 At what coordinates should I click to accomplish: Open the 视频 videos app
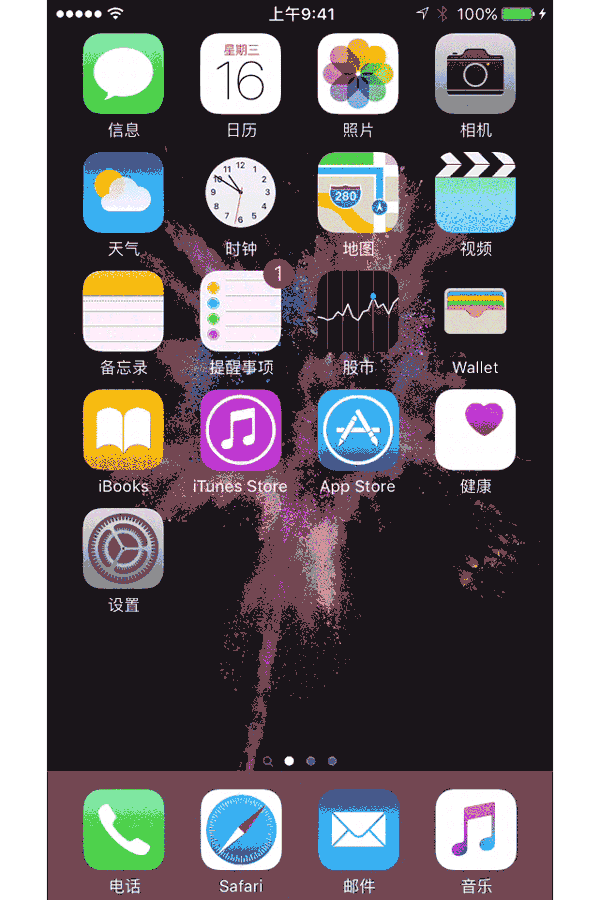pos(475,193)
